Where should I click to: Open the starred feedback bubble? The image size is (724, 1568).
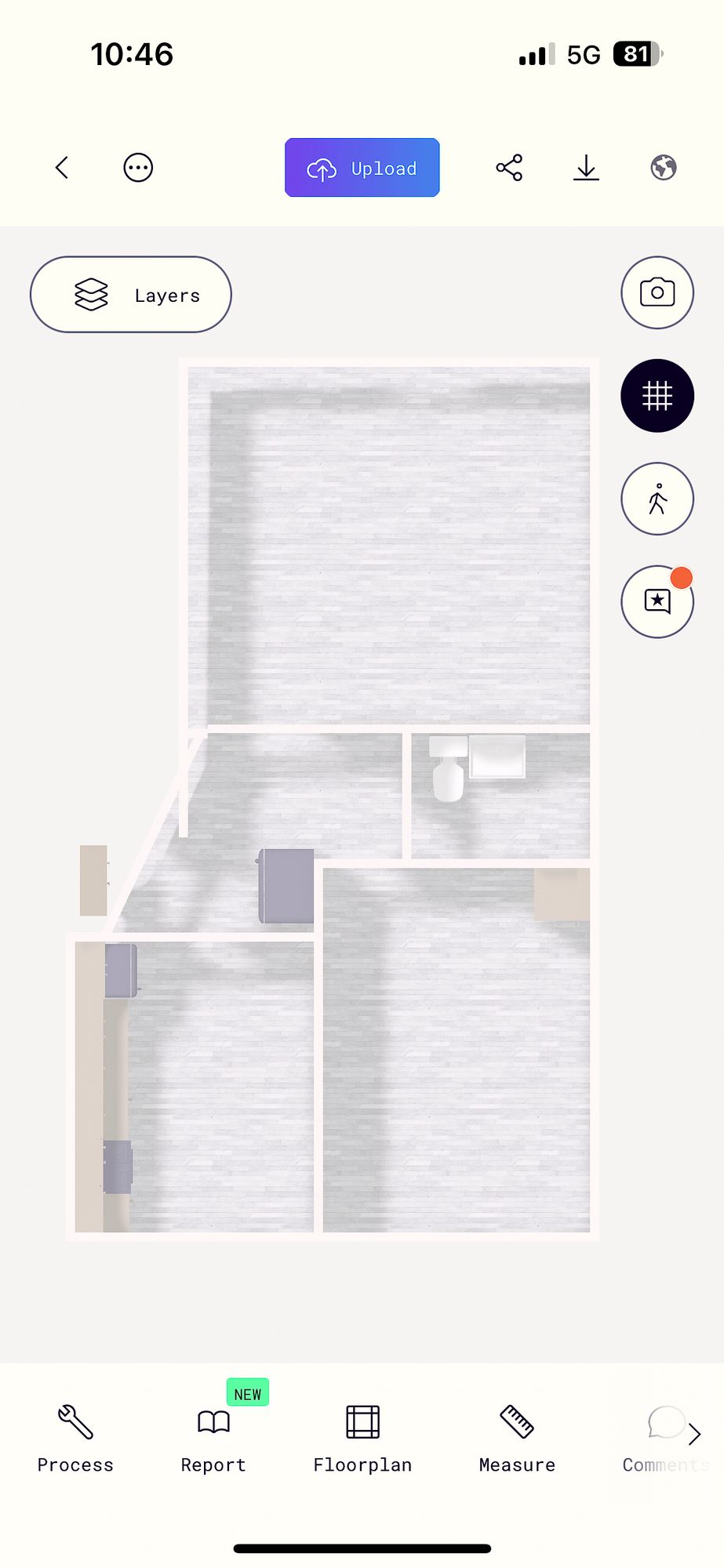click(657, 601)
